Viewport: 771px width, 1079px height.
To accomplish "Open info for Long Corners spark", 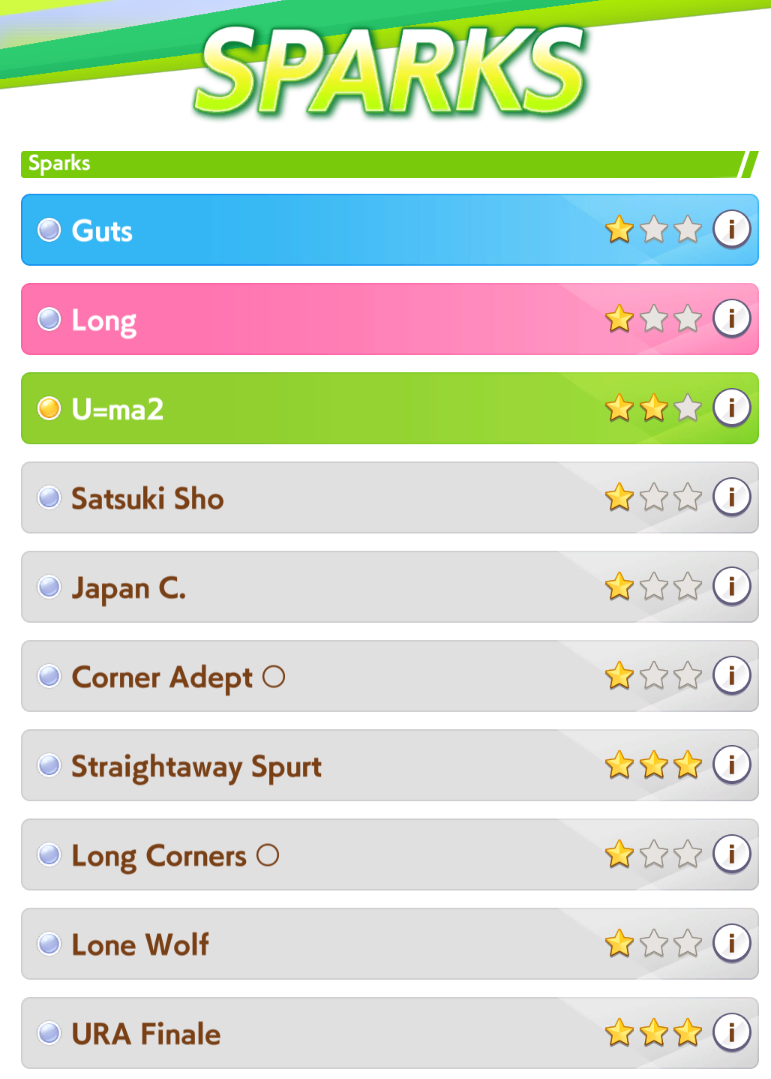I will tap(731, 854).
